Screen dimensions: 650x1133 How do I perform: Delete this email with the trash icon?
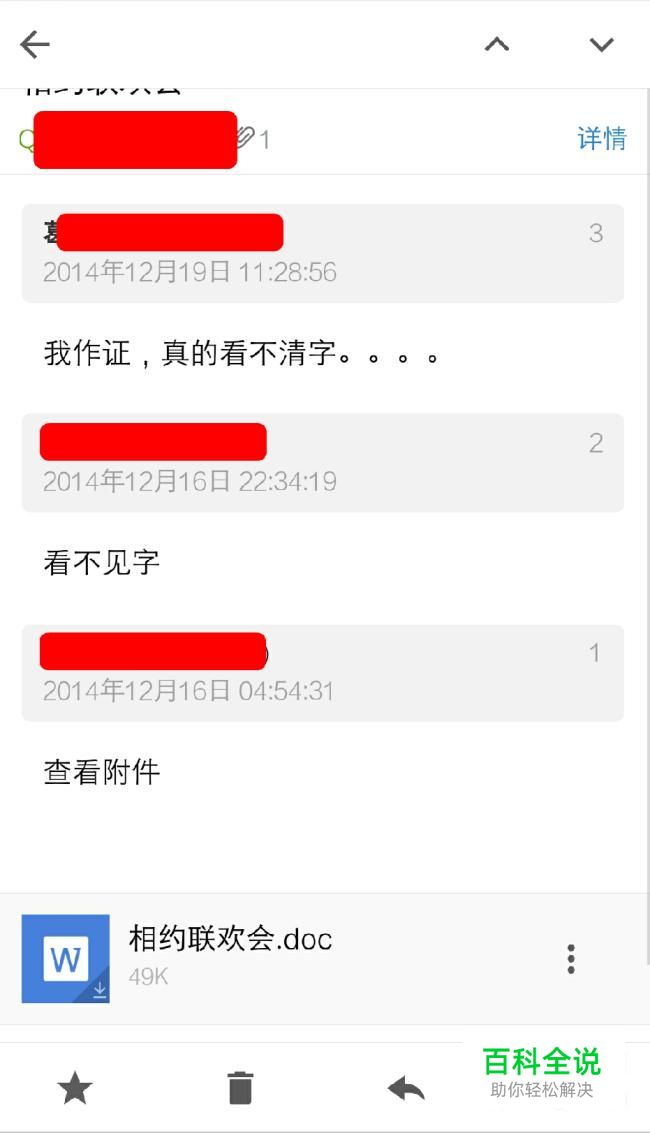pyautogui.click(x=240, y=1088)
